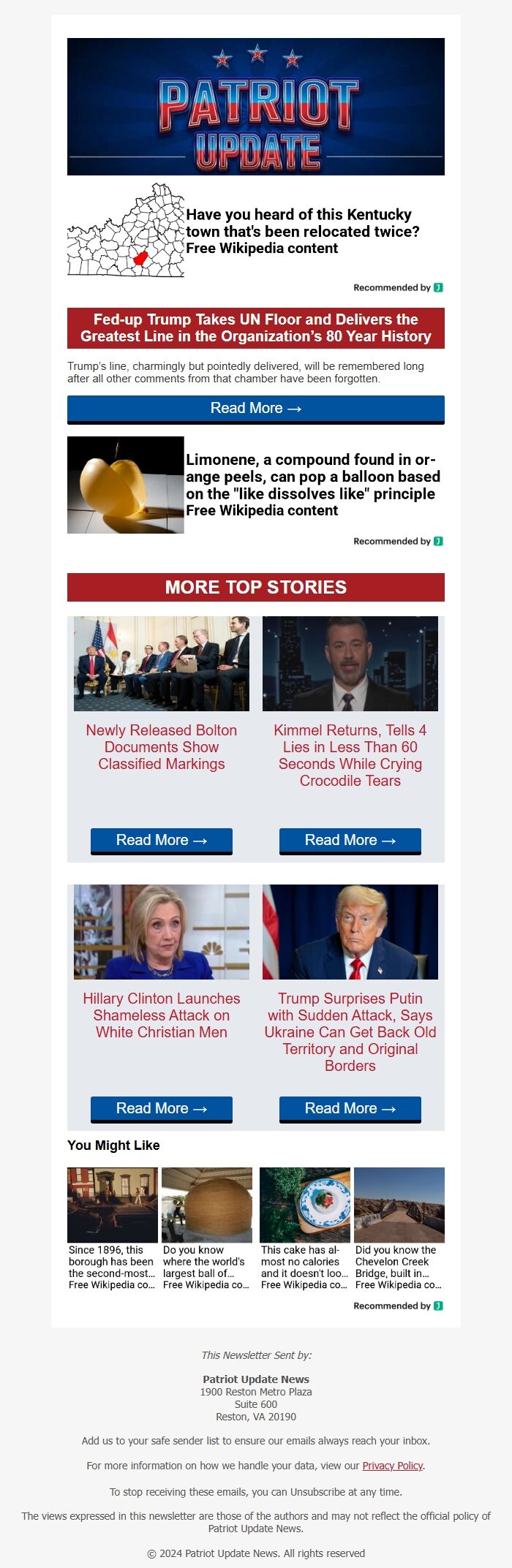Tap Read More for the Bolton documents story
The width and height of the screenshot is (512, 1568).
click(x=162, y=841)
